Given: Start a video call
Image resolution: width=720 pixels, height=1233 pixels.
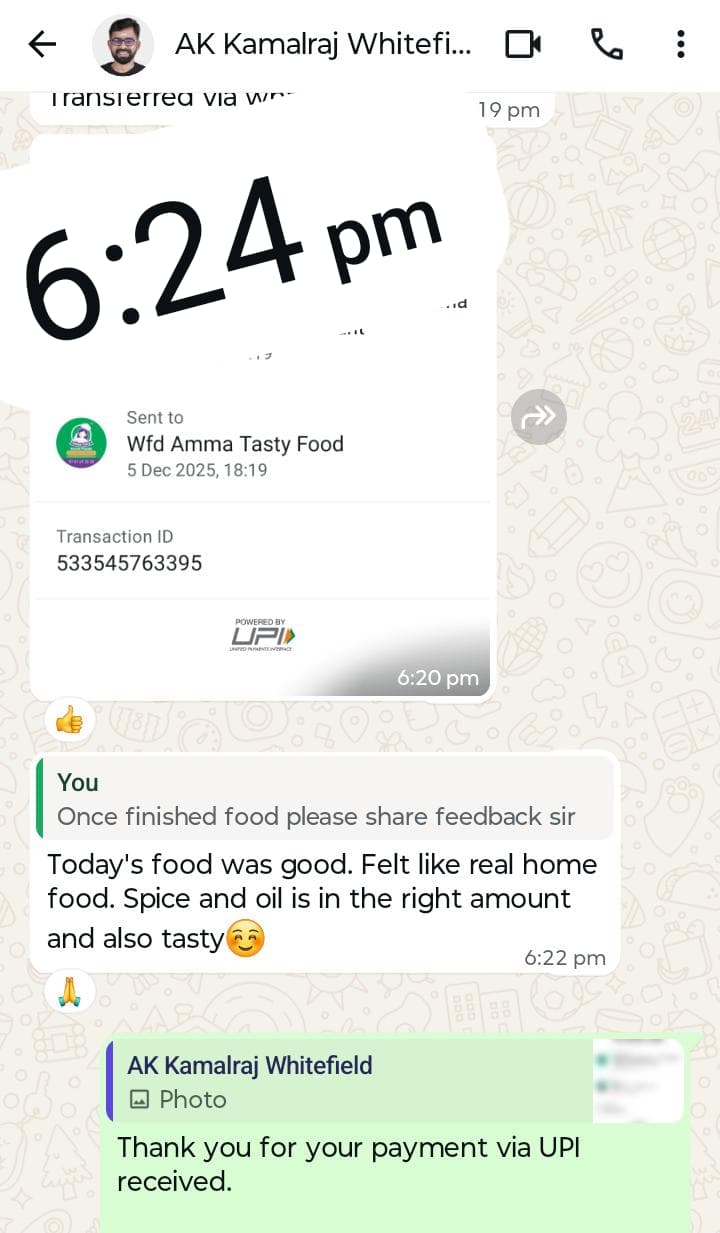Looking at the screenshot, I should [x=522, y=45].
